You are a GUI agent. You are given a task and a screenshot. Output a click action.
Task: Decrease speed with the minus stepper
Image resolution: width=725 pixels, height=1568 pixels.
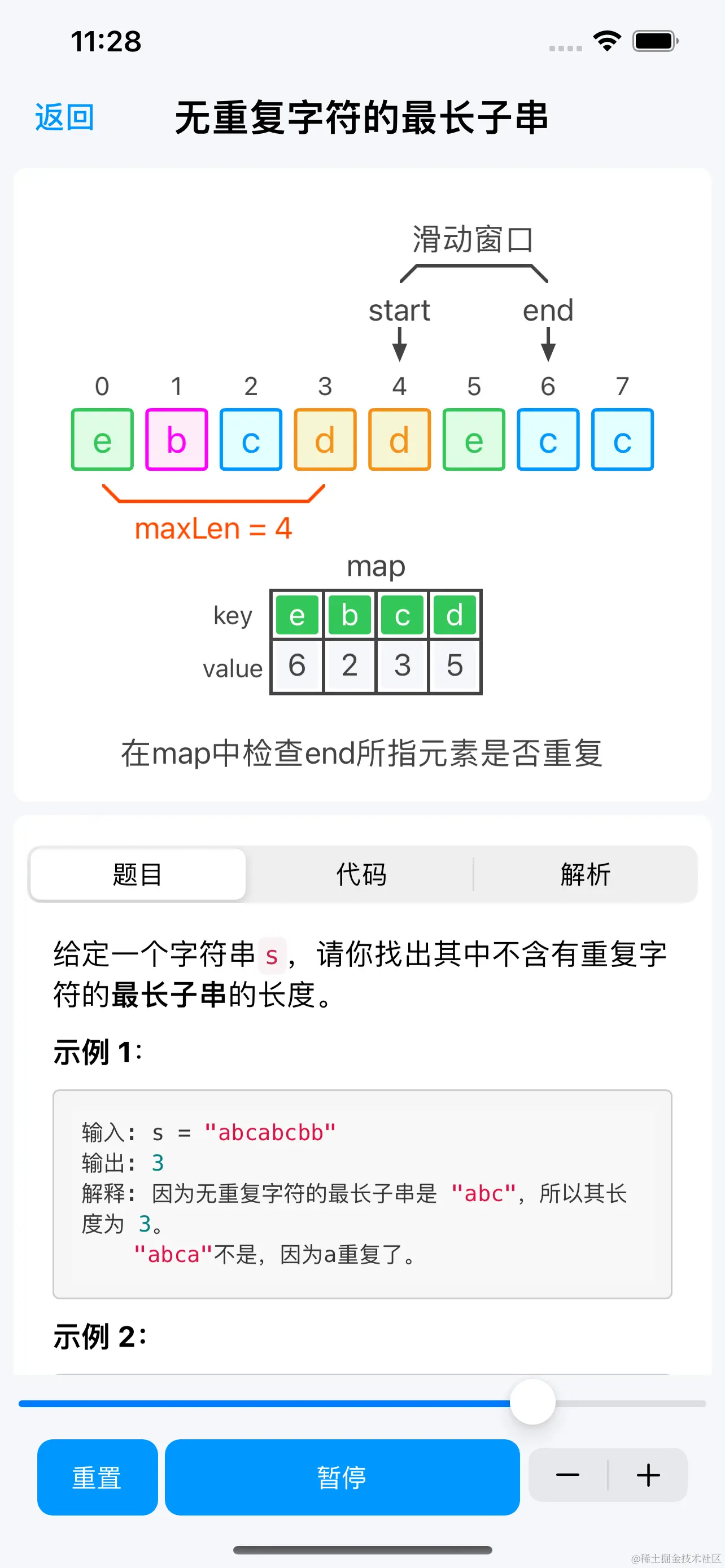tap(567, 1475)
